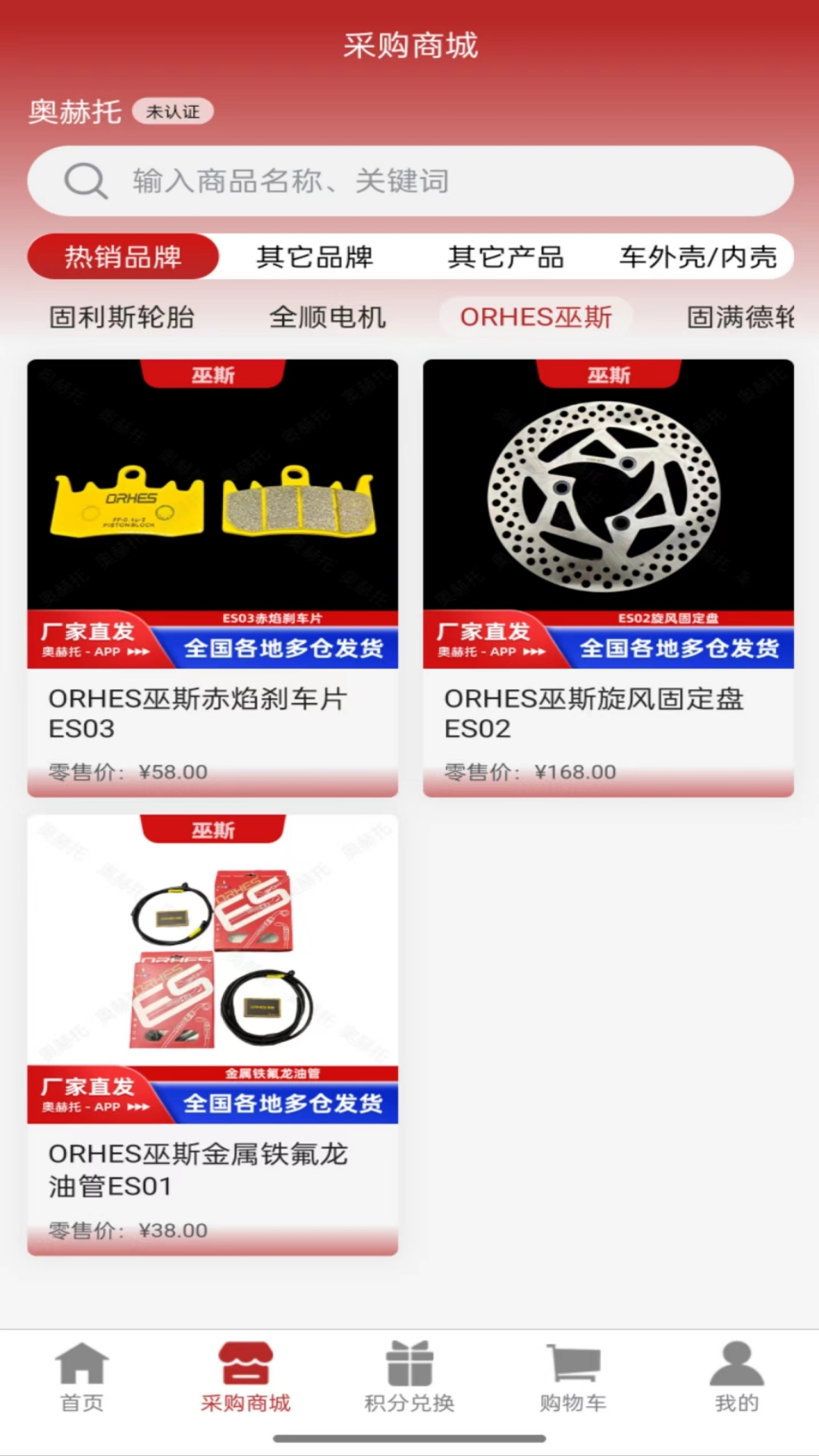Tap the ORHES巫斯 brand filter
The height and width of the screenshot is (1456, 819).
(535, 317)
